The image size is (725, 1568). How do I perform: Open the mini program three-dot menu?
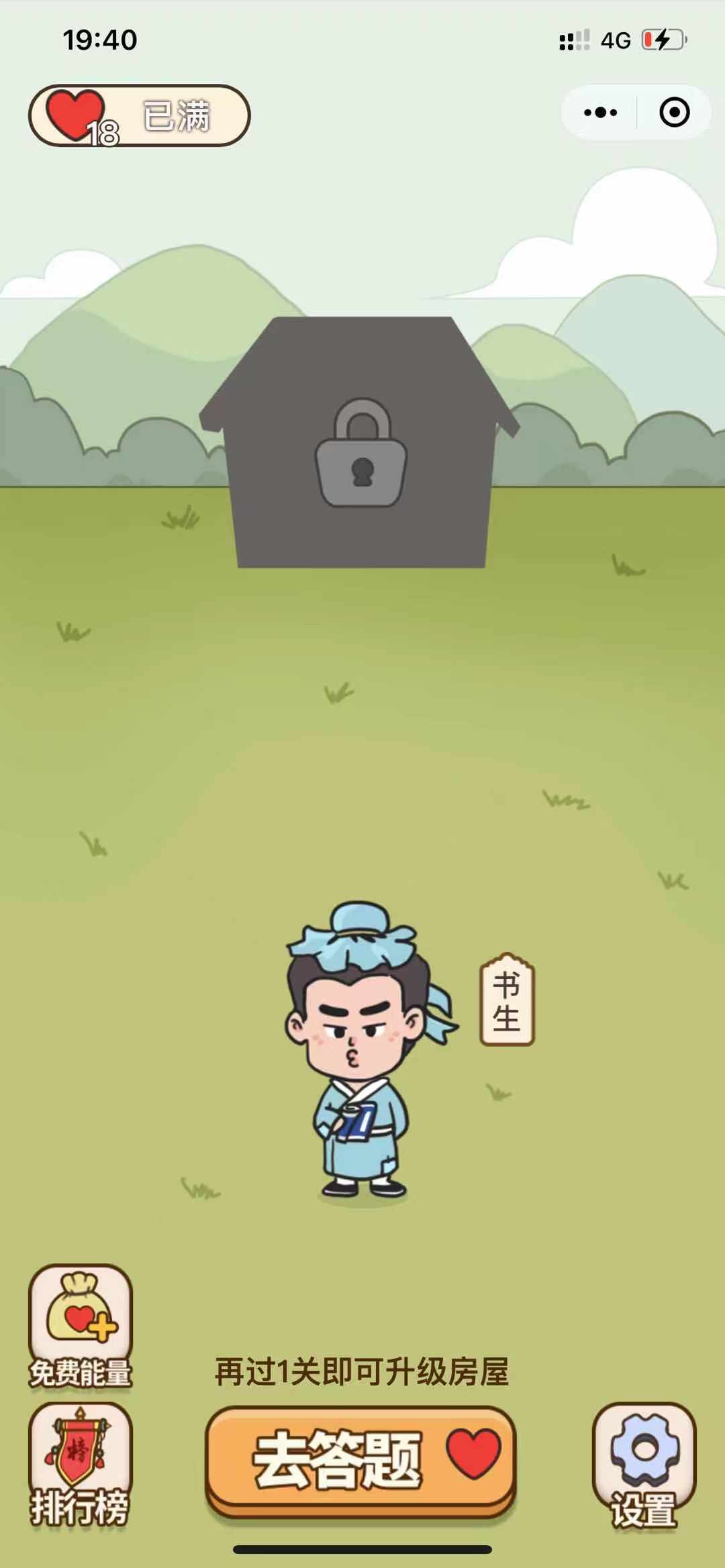click(600, 112)
